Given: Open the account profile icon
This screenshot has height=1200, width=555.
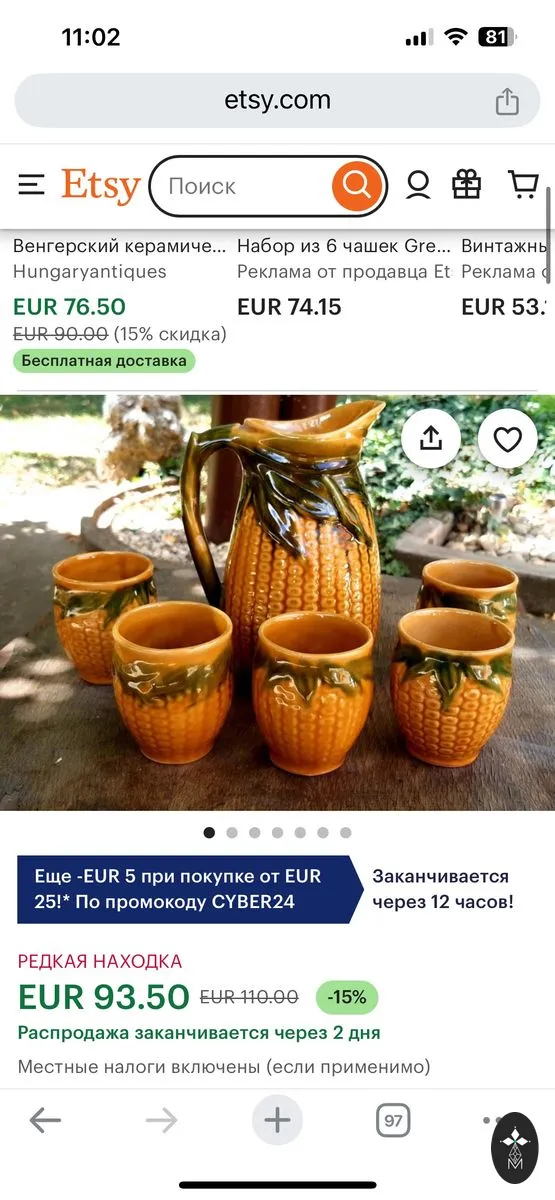Looking at the screenshot, I should [418, 185].
